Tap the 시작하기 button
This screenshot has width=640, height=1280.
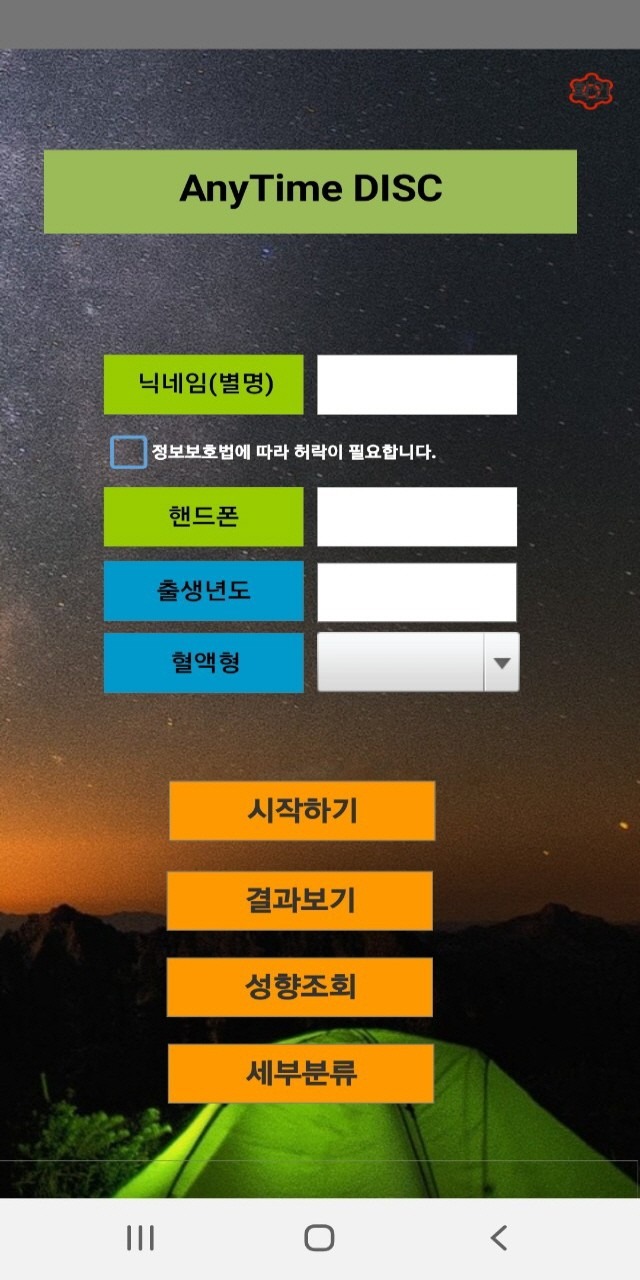click(x=301, y=810)
